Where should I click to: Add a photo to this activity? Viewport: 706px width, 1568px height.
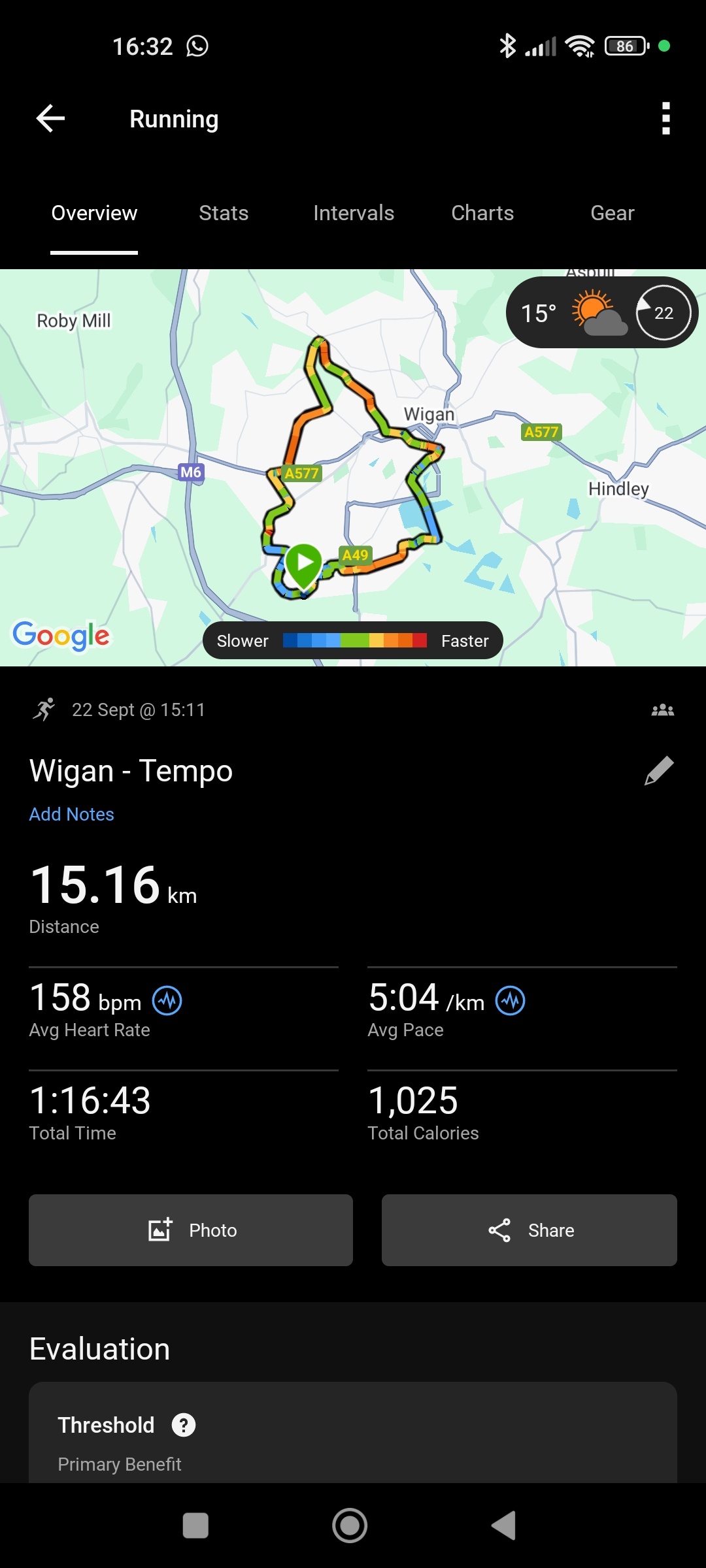coord(191,1230)
